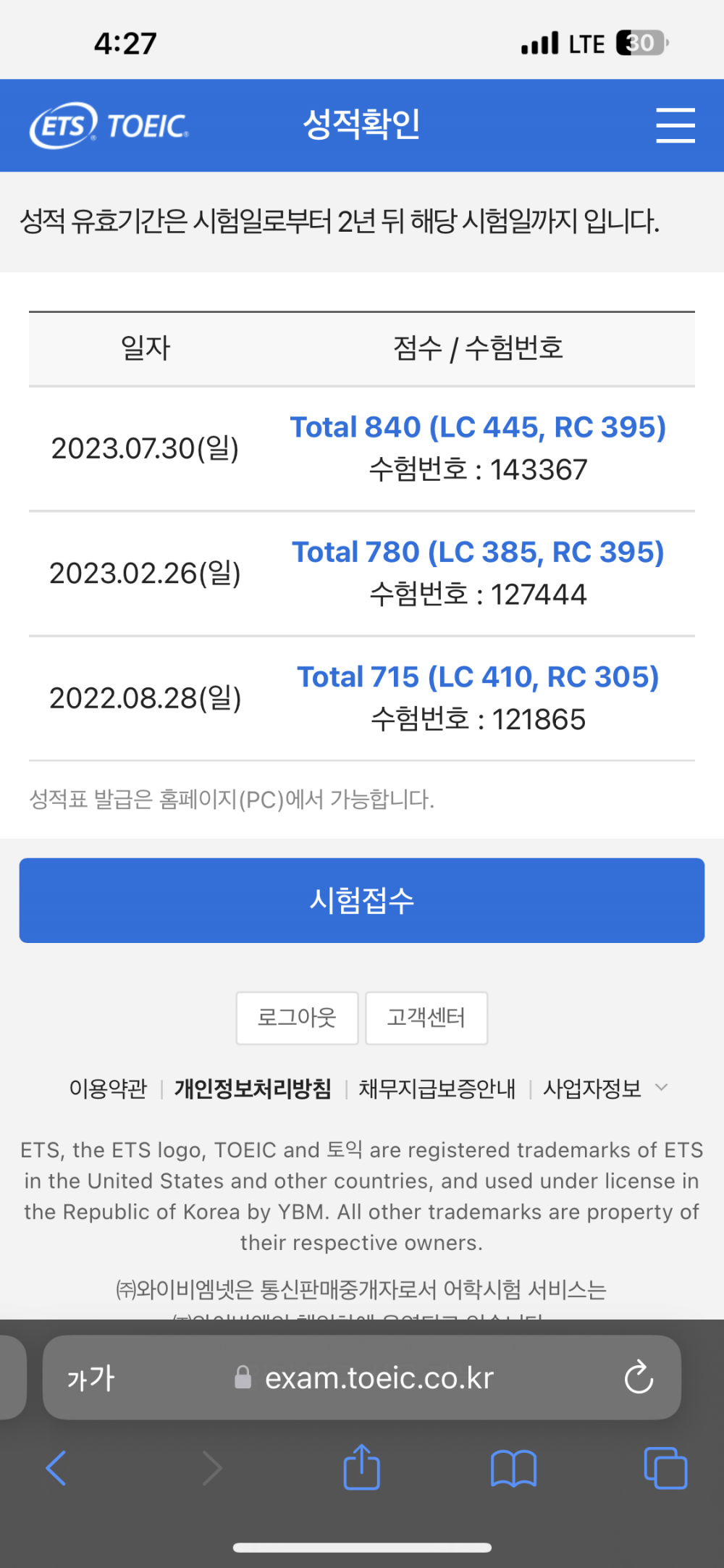Screen dimensions: 724x1568
Task: Share this page from Safari
Action: click(x=361, y=1467)
